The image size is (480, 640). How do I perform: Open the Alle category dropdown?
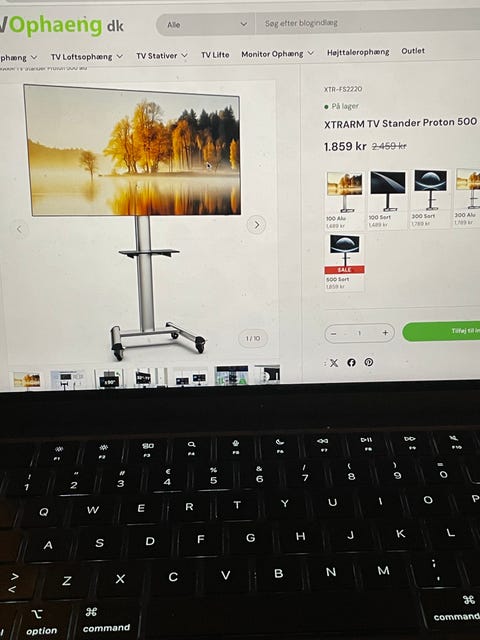pos(206,24)
